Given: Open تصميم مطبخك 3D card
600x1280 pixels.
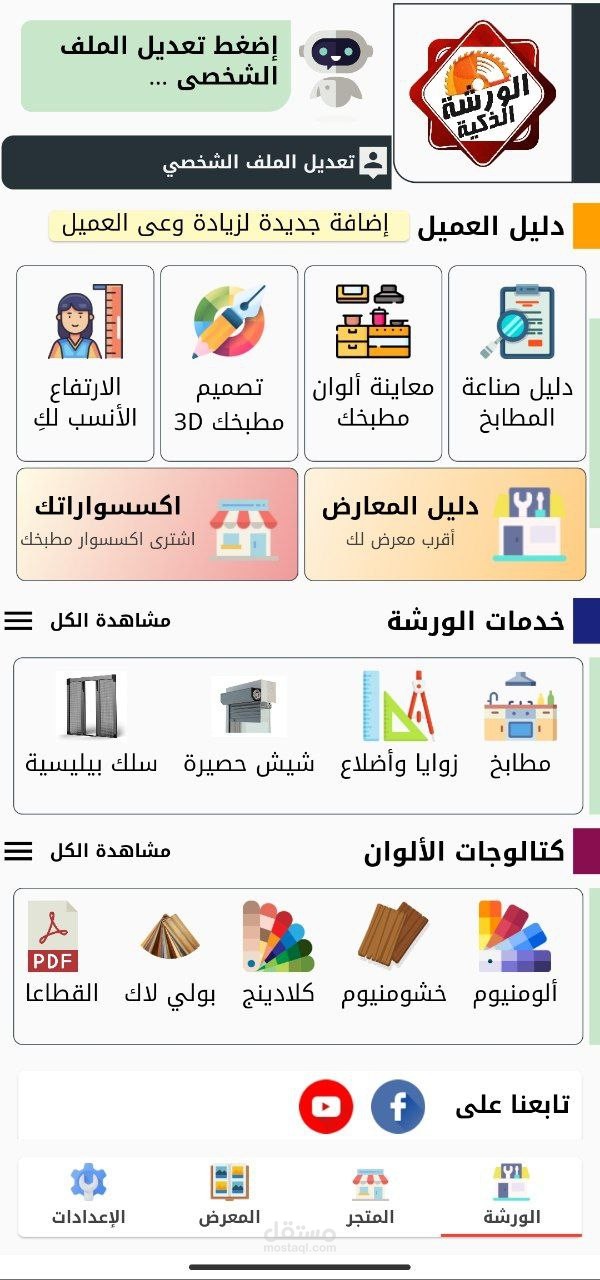Looking at the screenshot, I should (229, 362).
